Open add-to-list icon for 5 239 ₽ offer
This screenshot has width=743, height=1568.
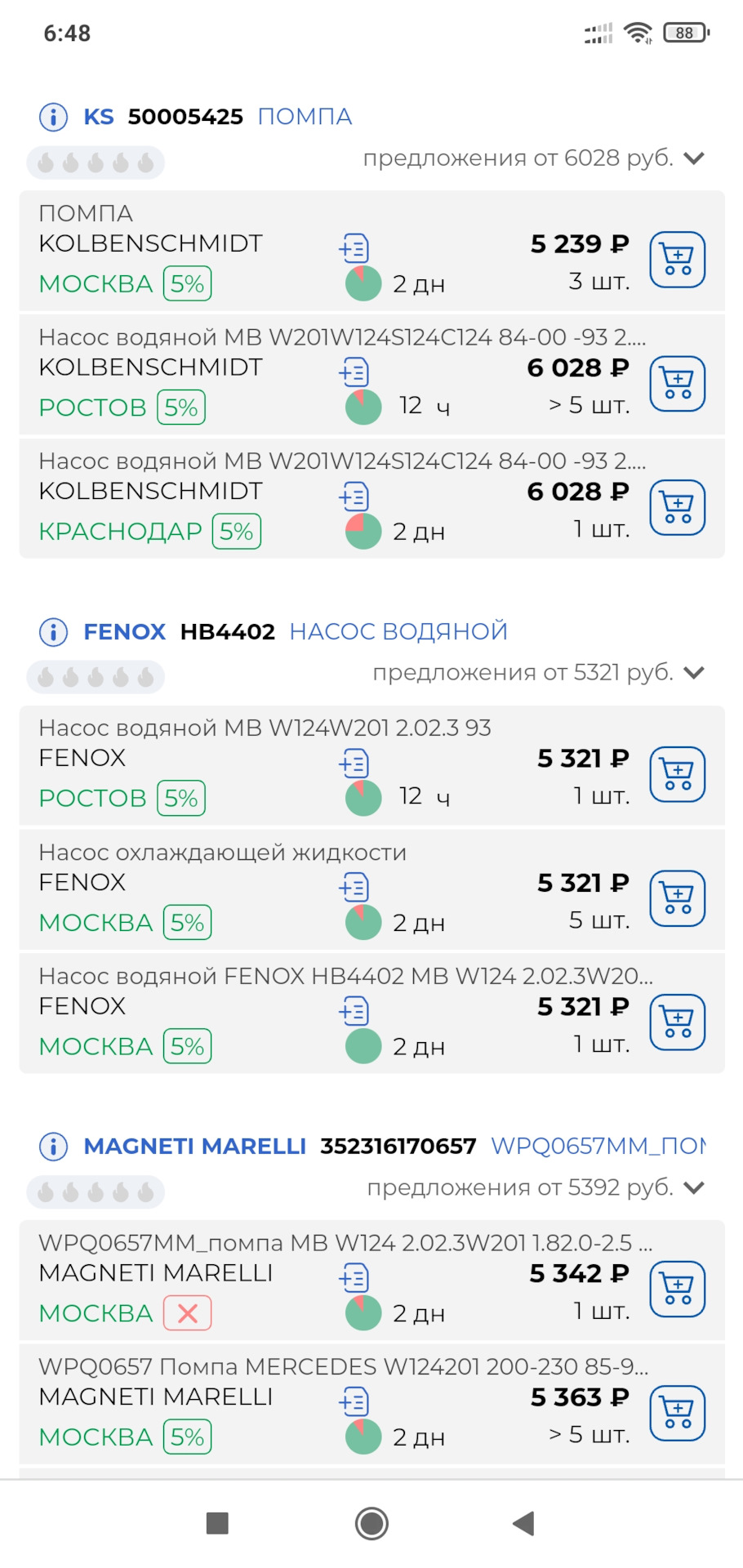click(x=354, y=248)
